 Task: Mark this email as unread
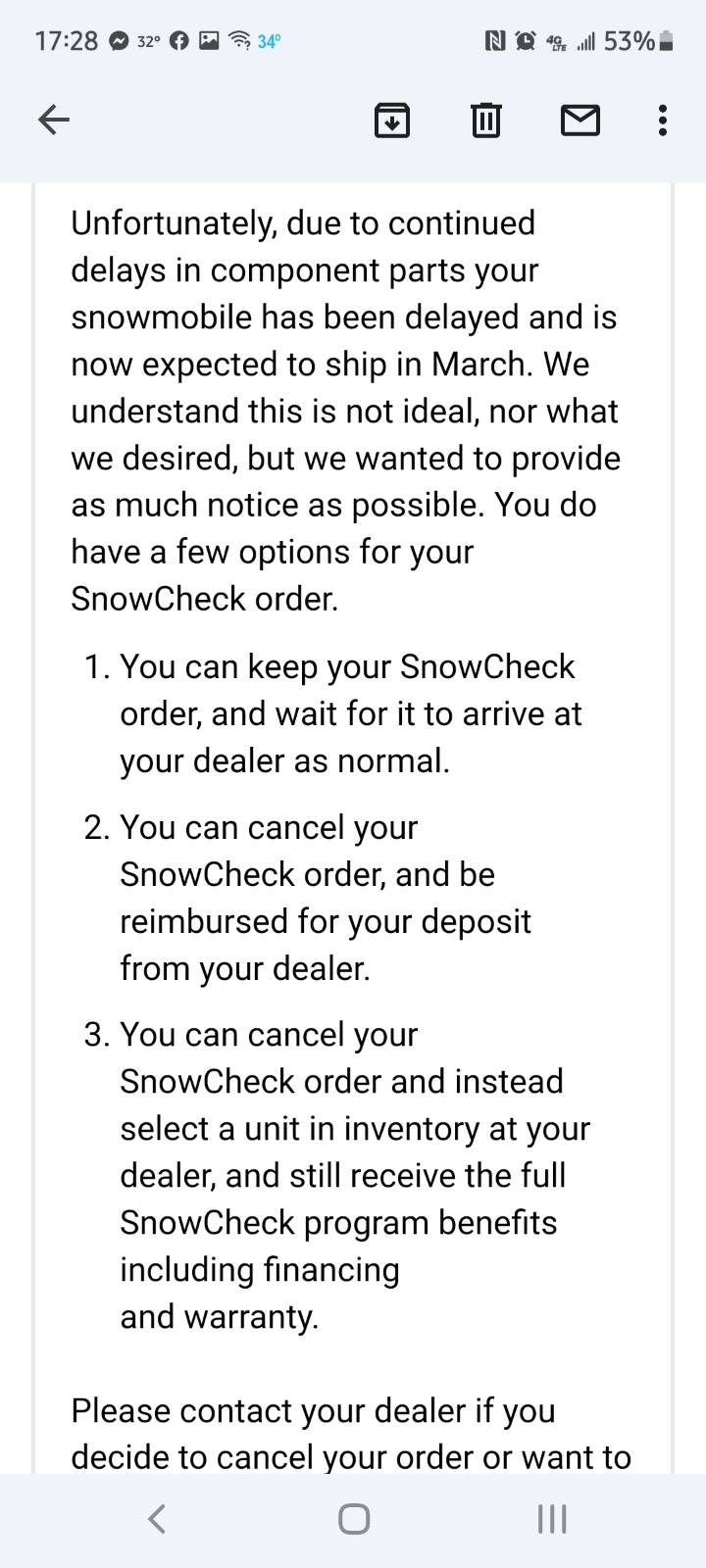(580, 121)
